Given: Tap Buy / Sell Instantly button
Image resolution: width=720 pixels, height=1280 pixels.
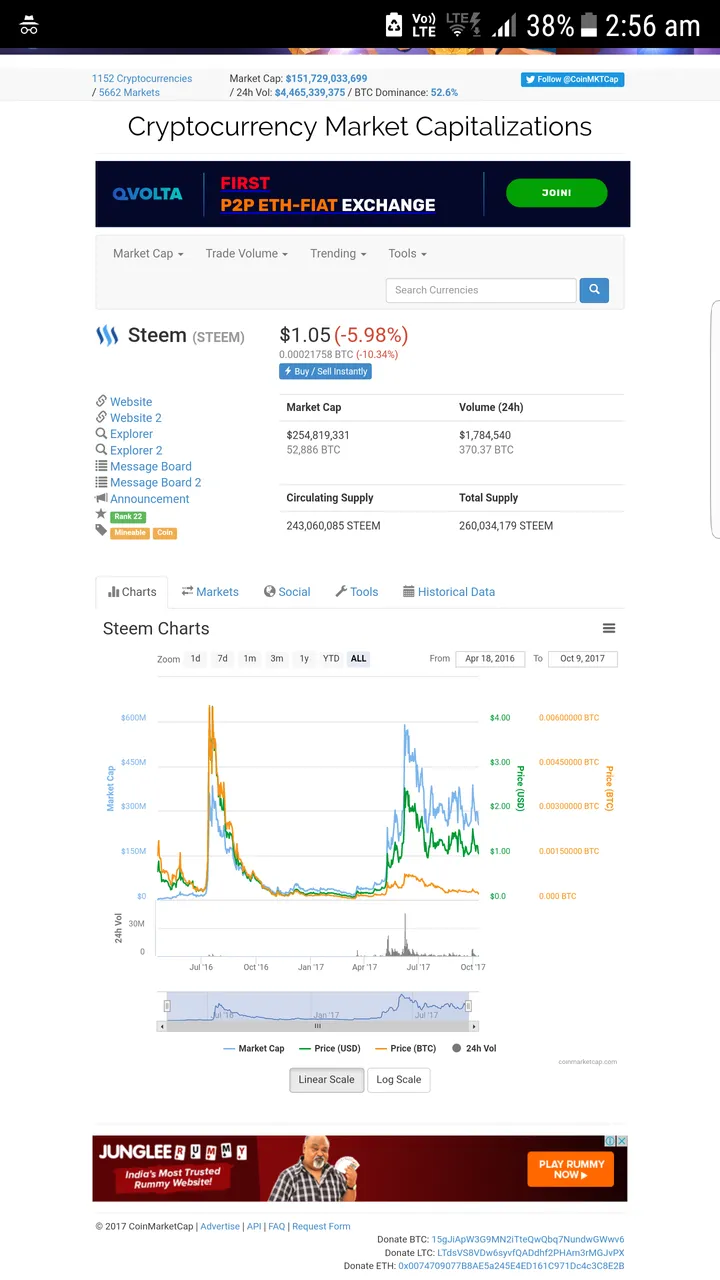Looking at the screenshot, I should pyautogui.click(x=326, y=371).
